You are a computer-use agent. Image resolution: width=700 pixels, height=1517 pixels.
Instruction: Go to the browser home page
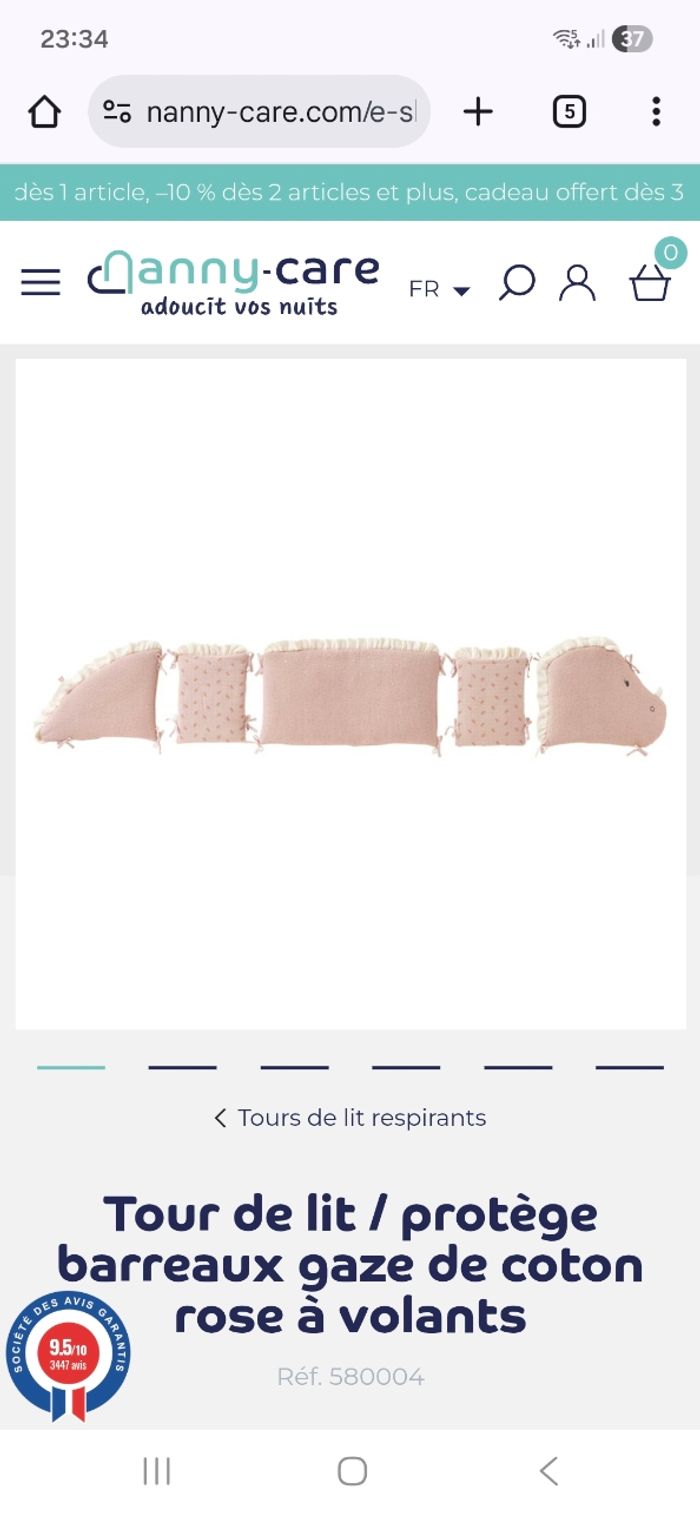pos(44,112)
